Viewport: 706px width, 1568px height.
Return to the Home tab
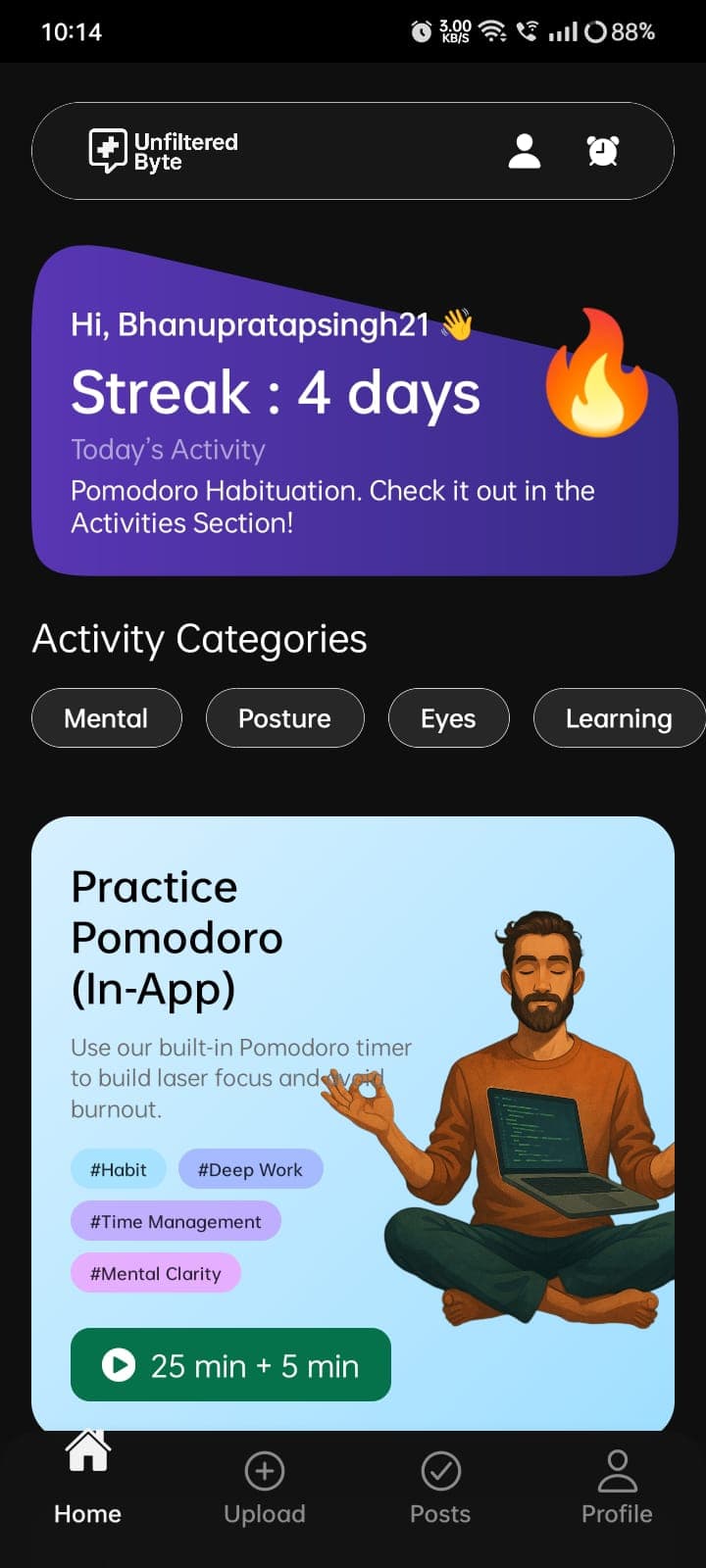pyautogui.click(x=87, y=1480)
